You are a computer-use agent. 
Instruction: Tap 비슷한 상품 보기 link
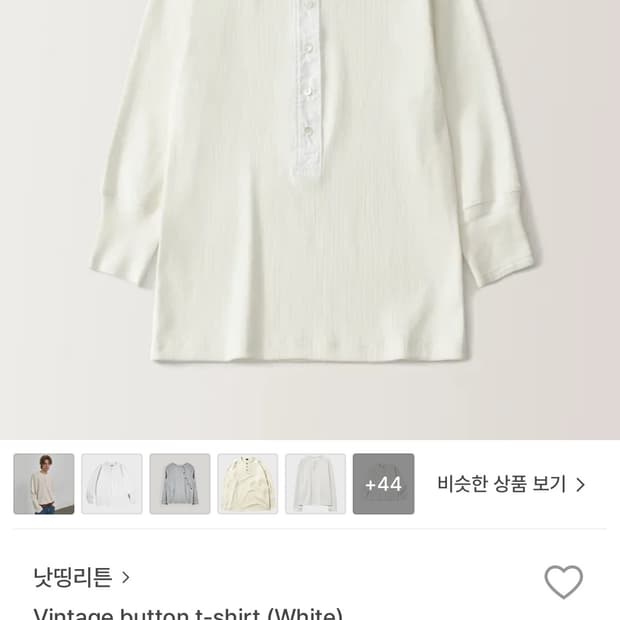pyautogui.click(x=510, y=484)
